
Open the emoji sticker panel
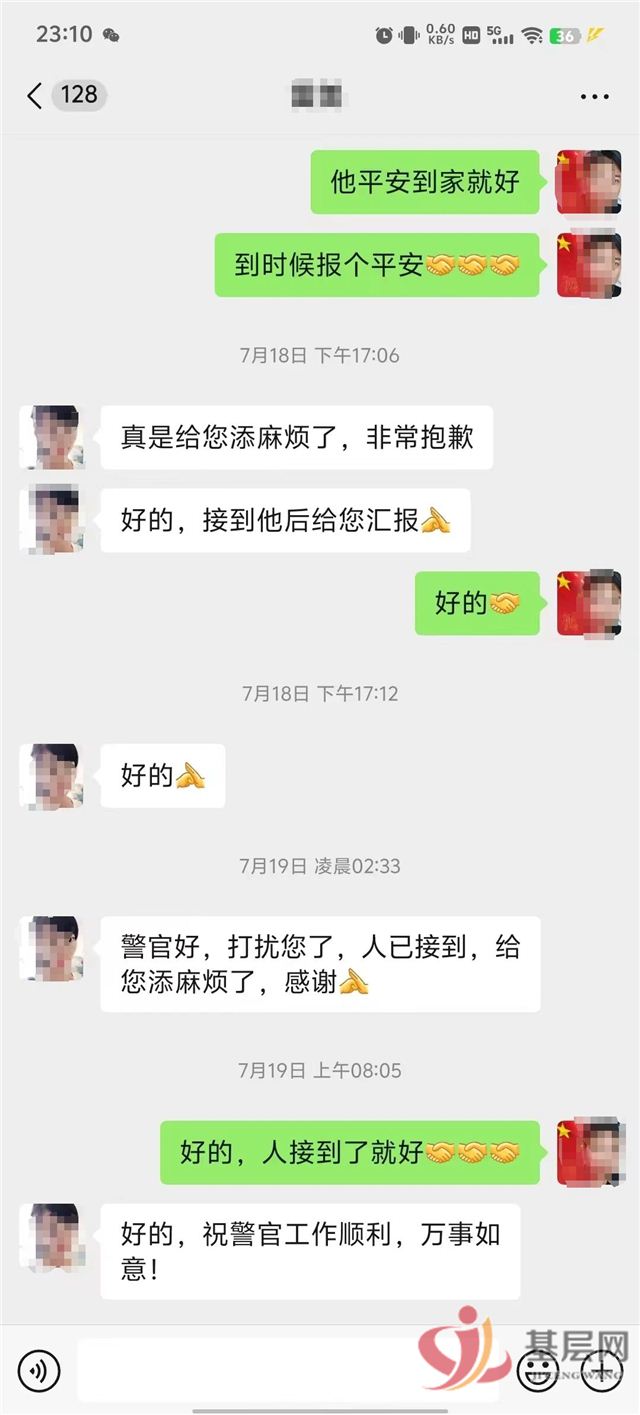(537, 1369)
